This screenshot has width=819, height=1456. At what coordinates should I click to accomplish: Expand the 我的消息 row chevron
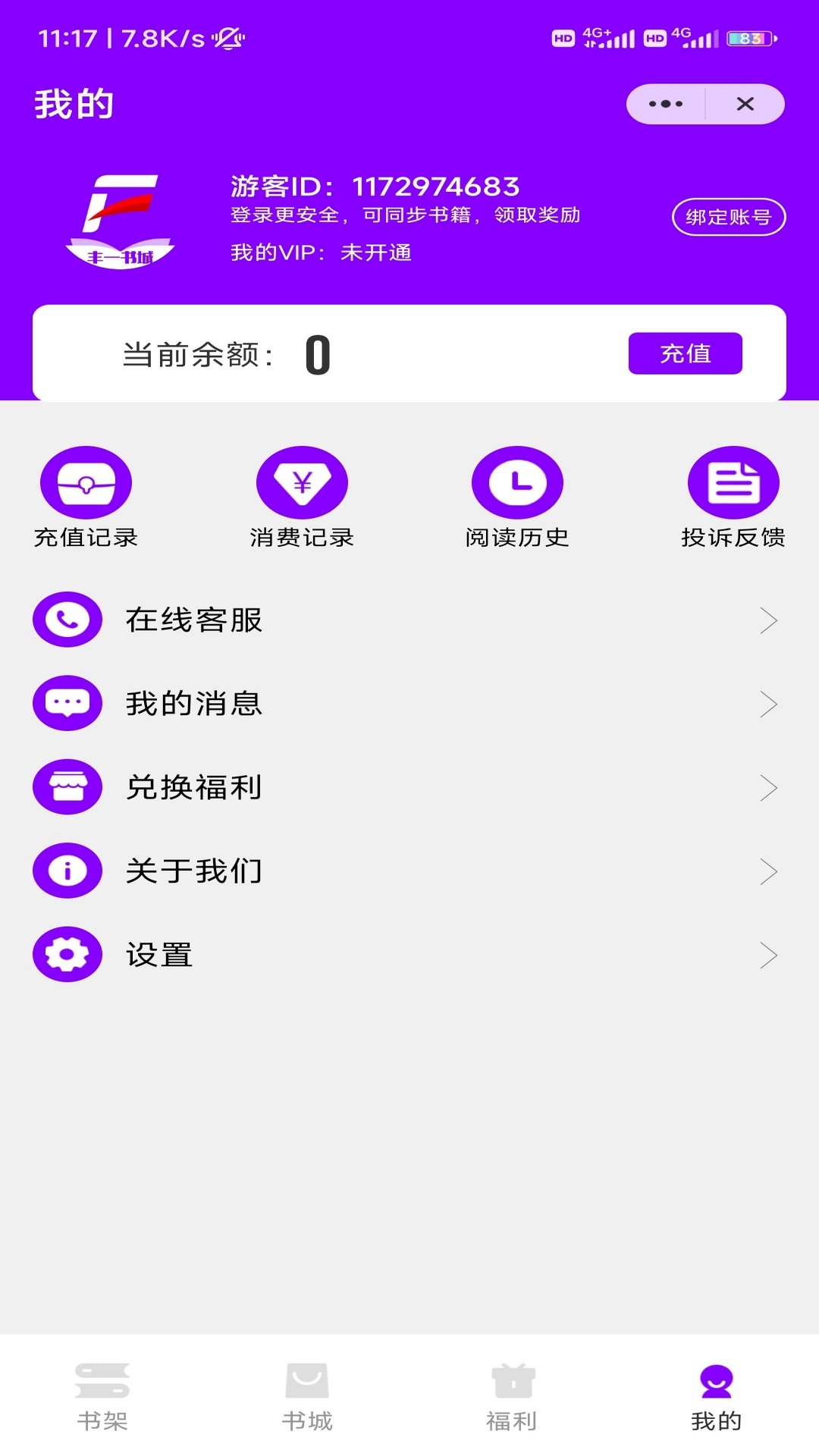tap(771, 703)
